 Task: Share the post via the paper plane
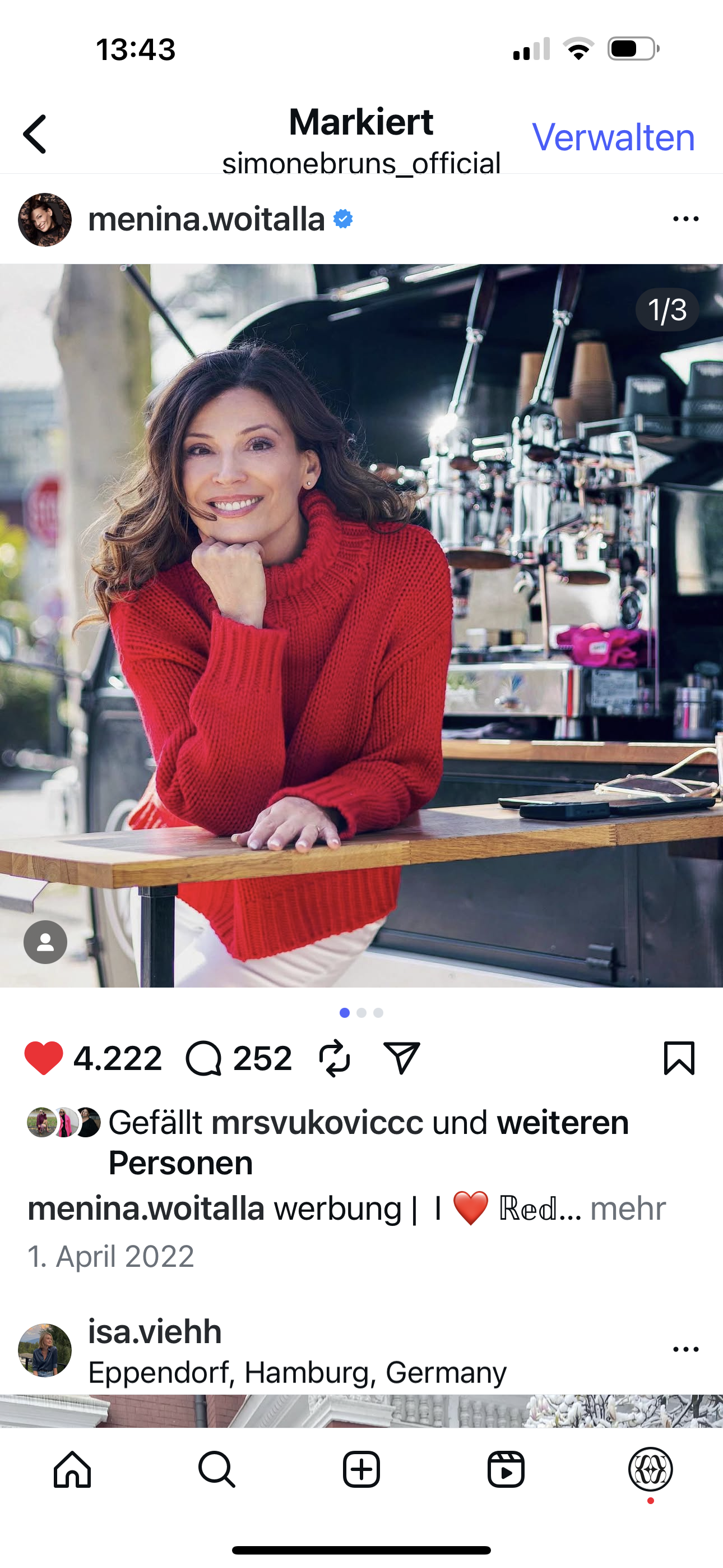click(402, 1058)
